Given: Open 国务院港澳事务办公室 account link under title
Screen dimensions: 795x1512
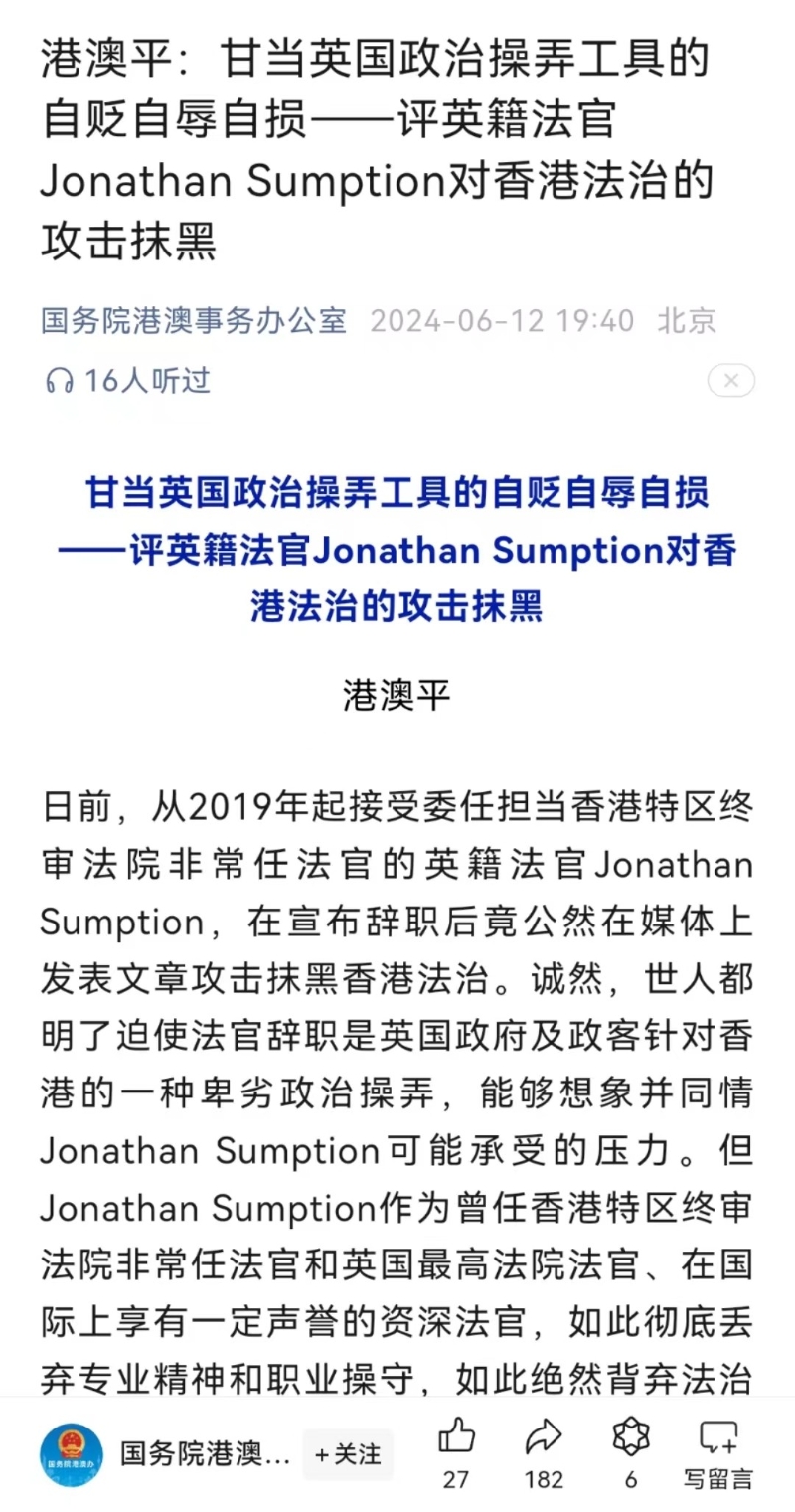Looking at the screenshot, I should pyautogui.click(x=194, y=321).
